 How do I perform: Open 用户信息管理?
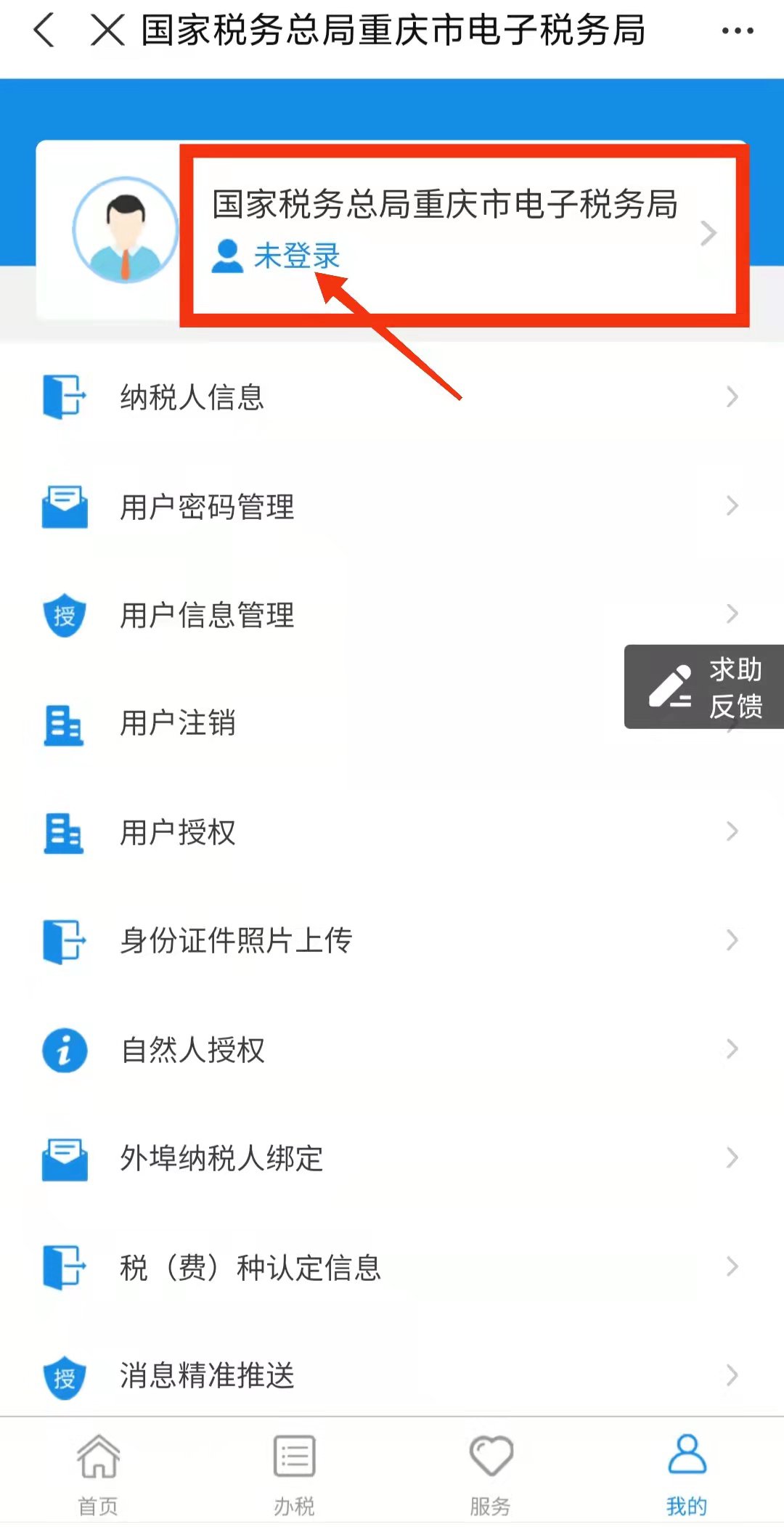tap(207, 615)
